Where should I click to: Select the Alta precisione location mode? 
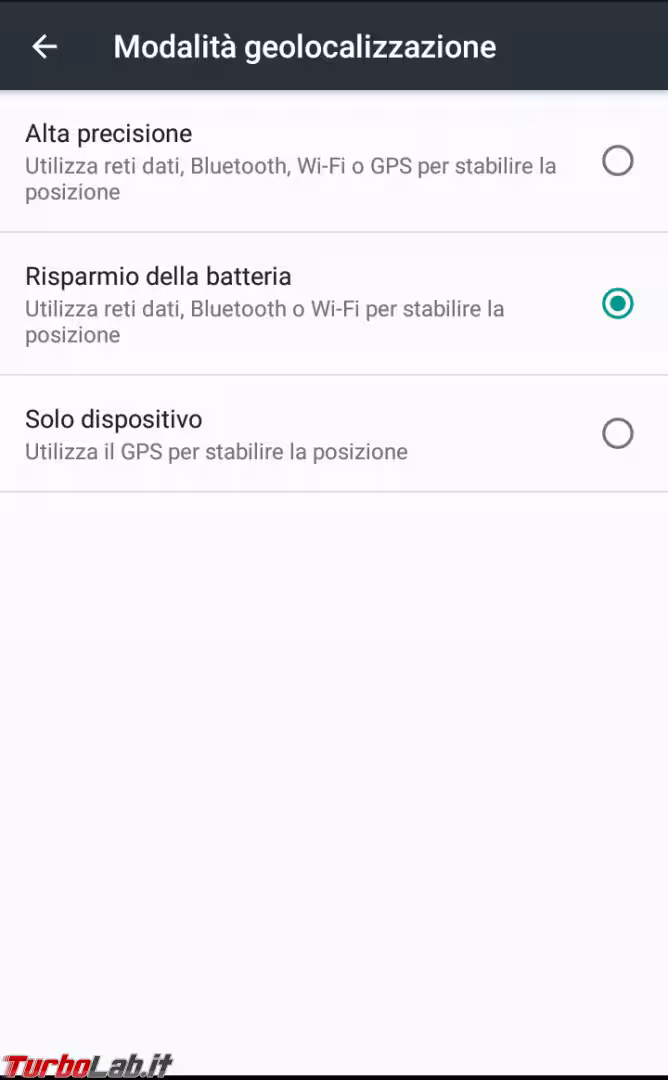(x=617, y=161)
